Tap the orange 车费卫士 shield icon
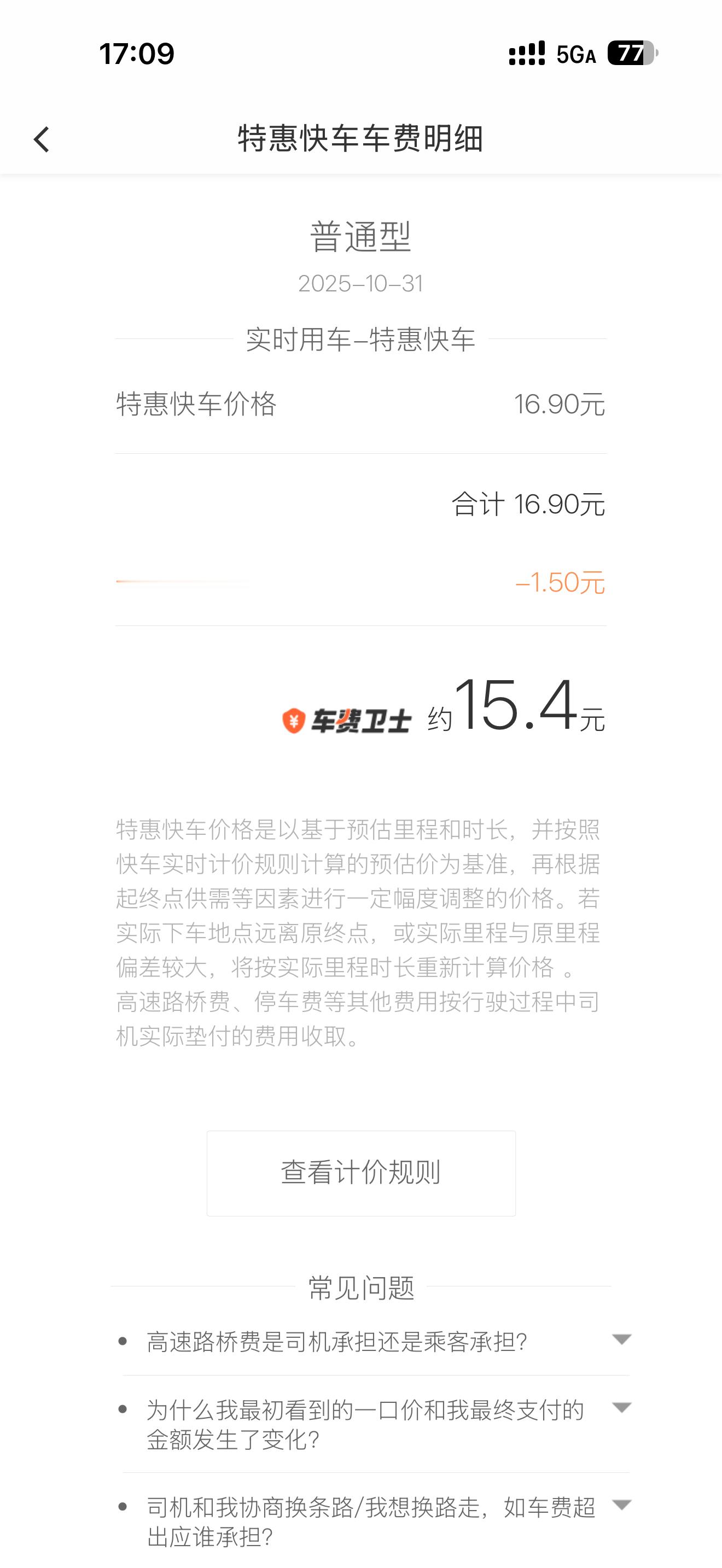The height and width of the screenshot is (1568, 722). pos(293,718)
